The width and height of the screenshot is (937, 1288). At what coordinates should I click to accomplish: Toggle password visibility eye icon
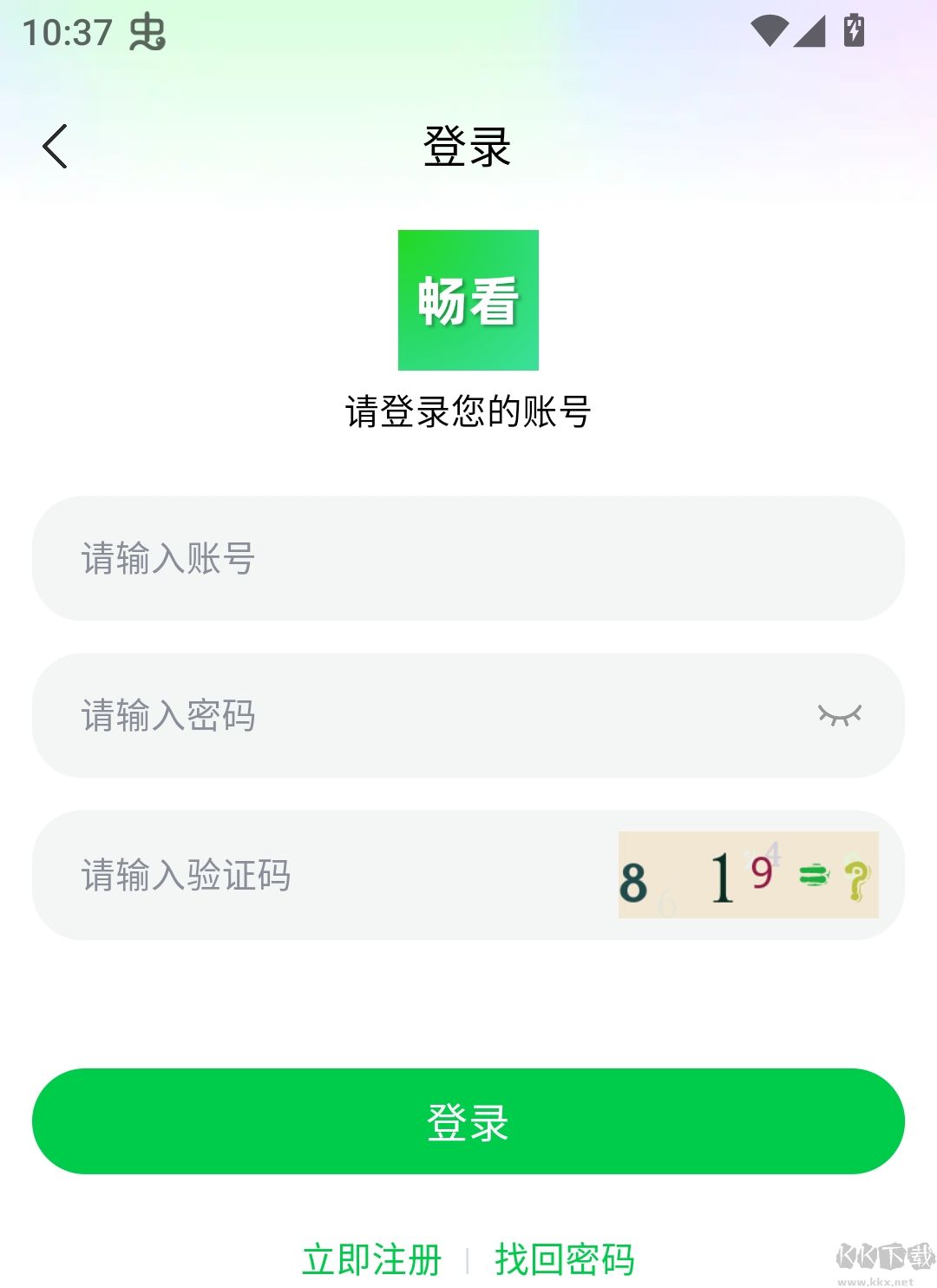(839, 715)
